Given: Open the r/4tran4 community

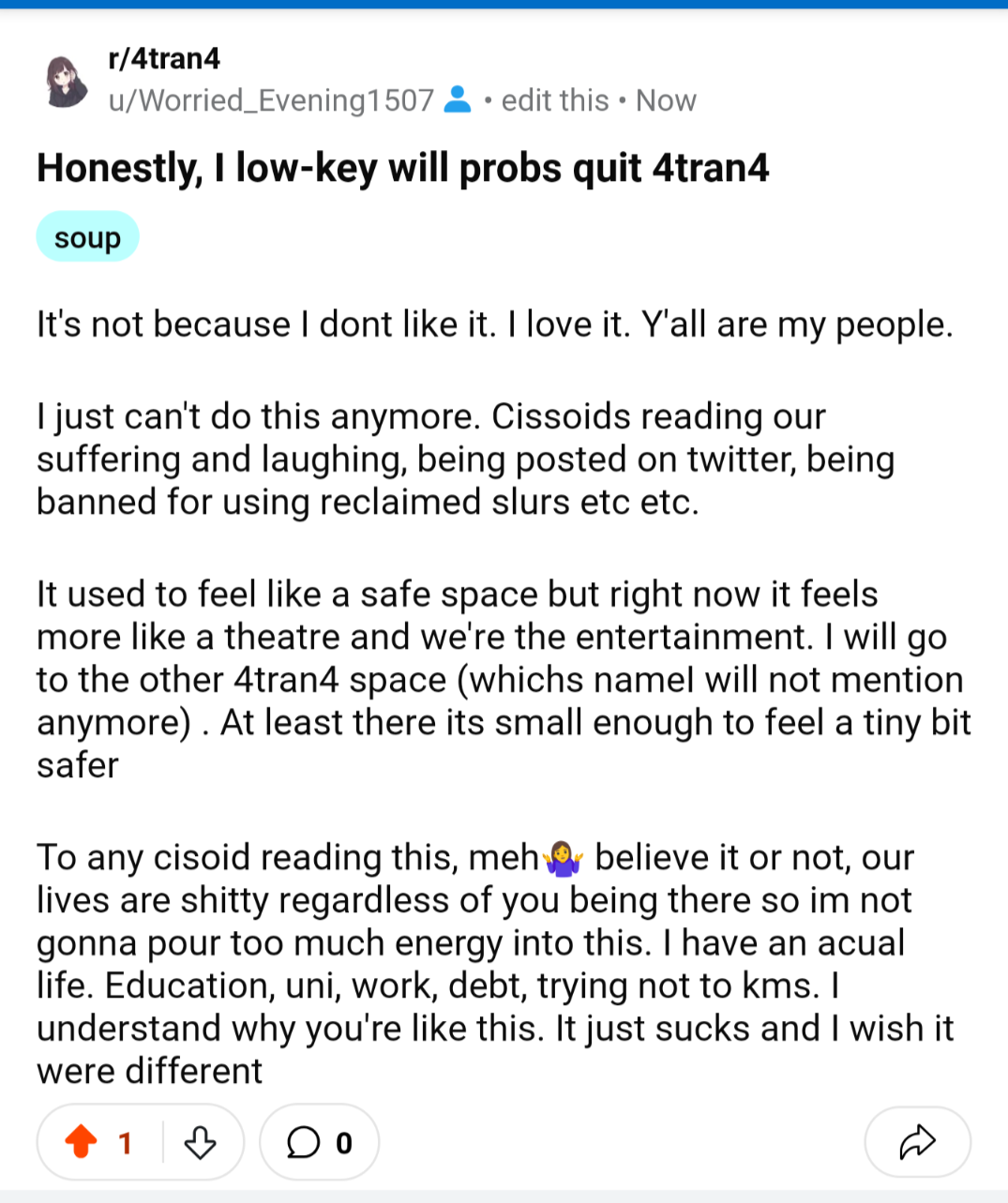Looking at the screenshot, I should 165,58.
